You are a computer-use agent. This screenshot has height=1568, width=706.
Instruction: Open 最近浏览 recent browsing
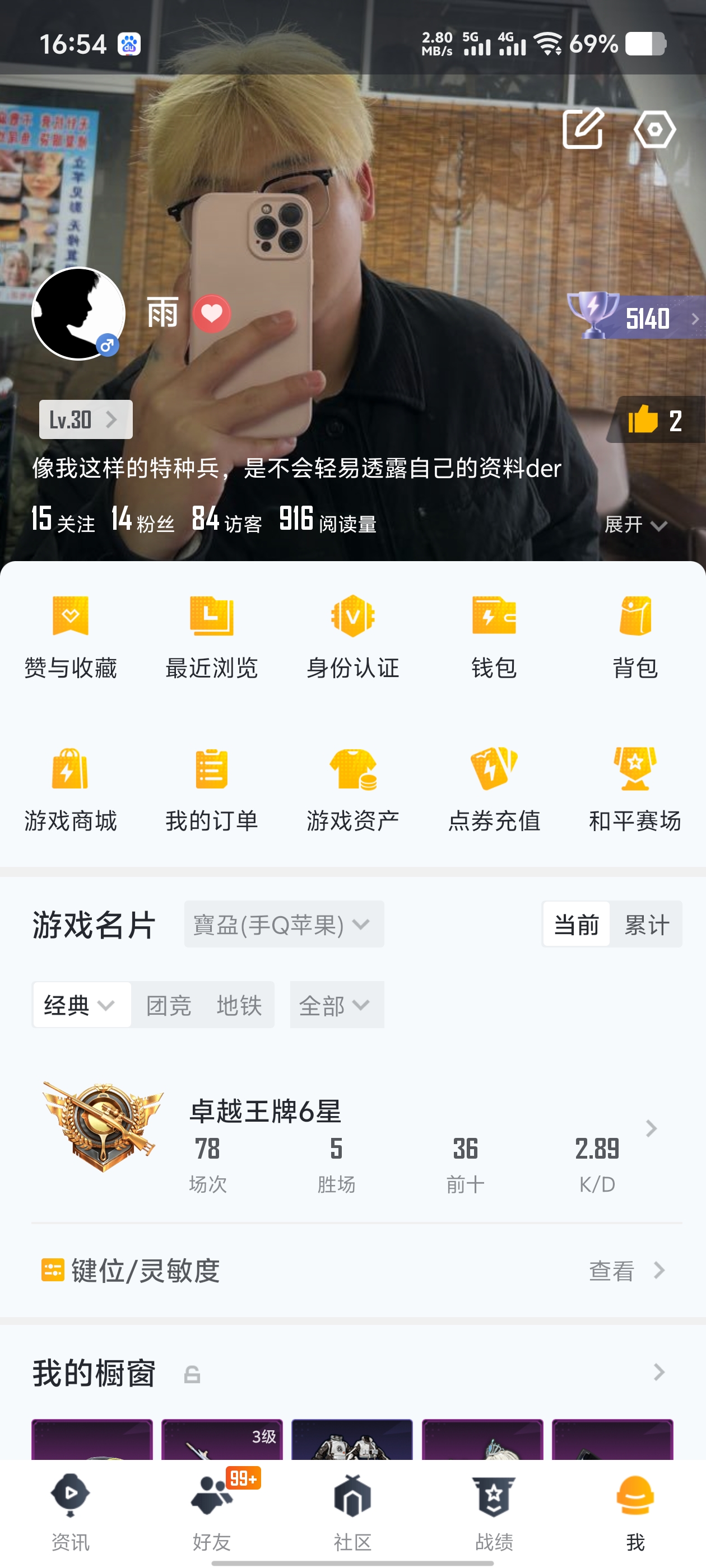211,637
